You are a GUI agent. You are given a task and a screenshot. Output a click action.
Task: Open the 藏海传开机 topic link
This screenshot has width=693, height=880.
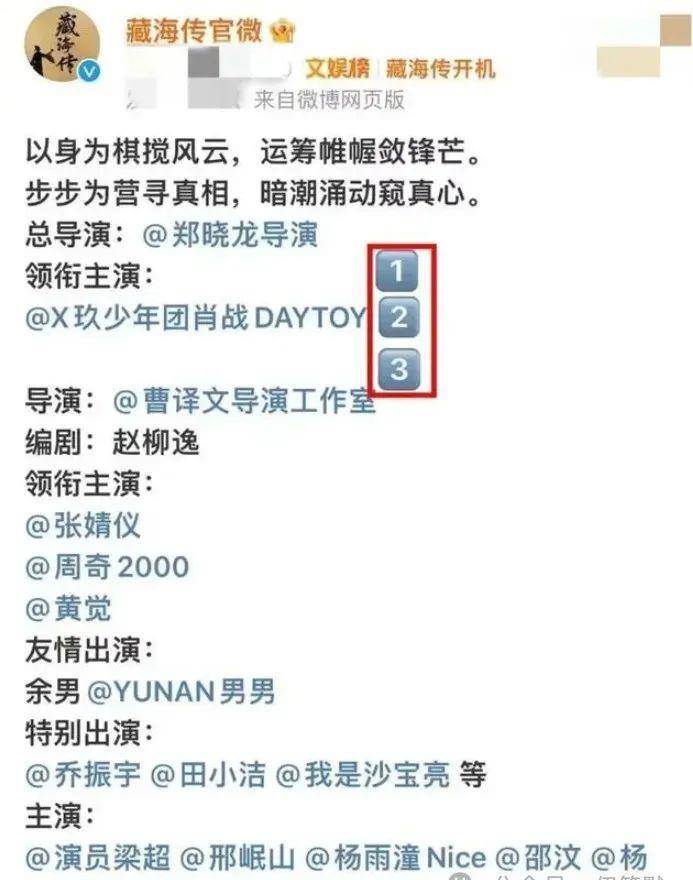tap(441, 68)
